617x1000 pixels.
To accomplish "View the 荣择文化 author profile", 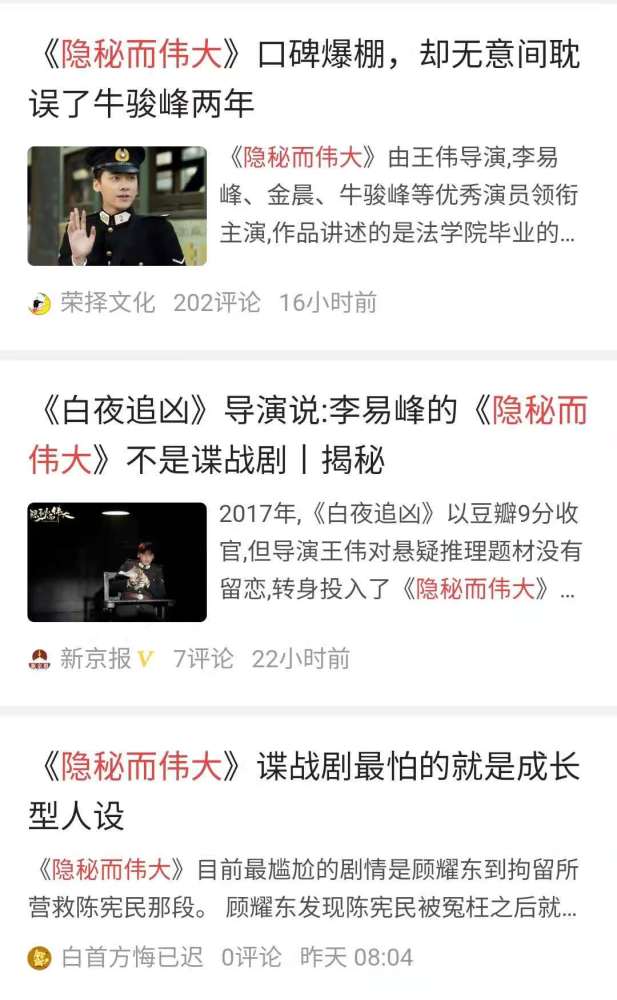I will (x=107, y=303).
